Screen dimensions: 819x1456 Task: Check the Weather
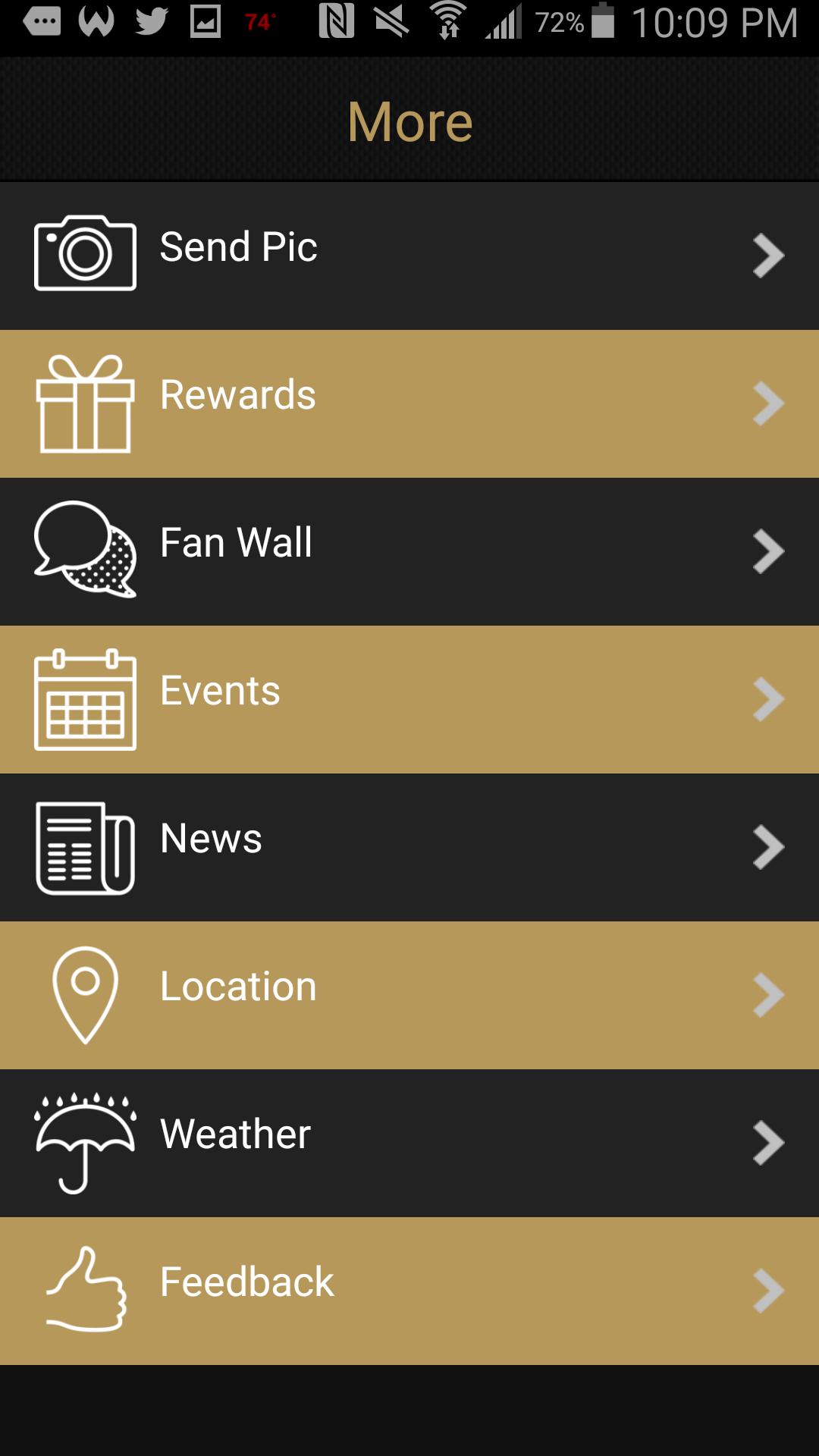(x=409, y=1142)
